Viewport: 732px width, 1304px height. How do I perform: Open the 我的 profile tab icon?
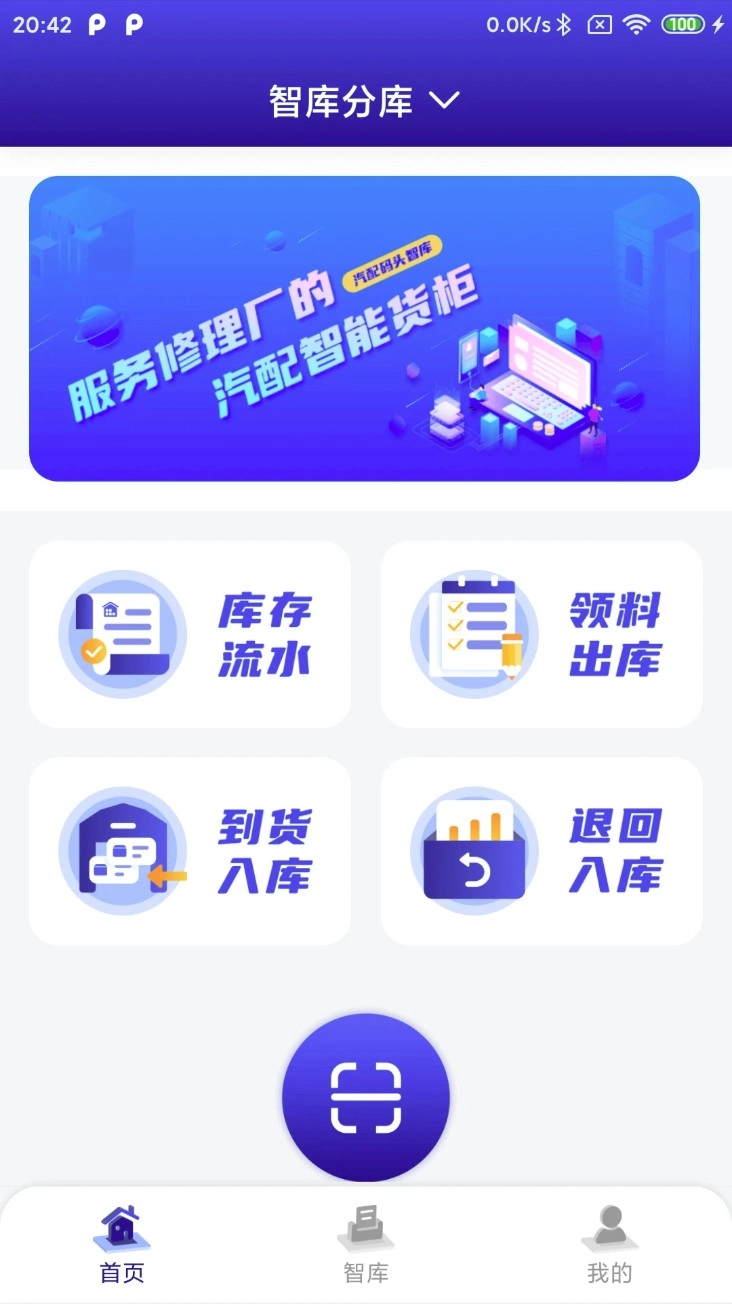coord(609,1226)
